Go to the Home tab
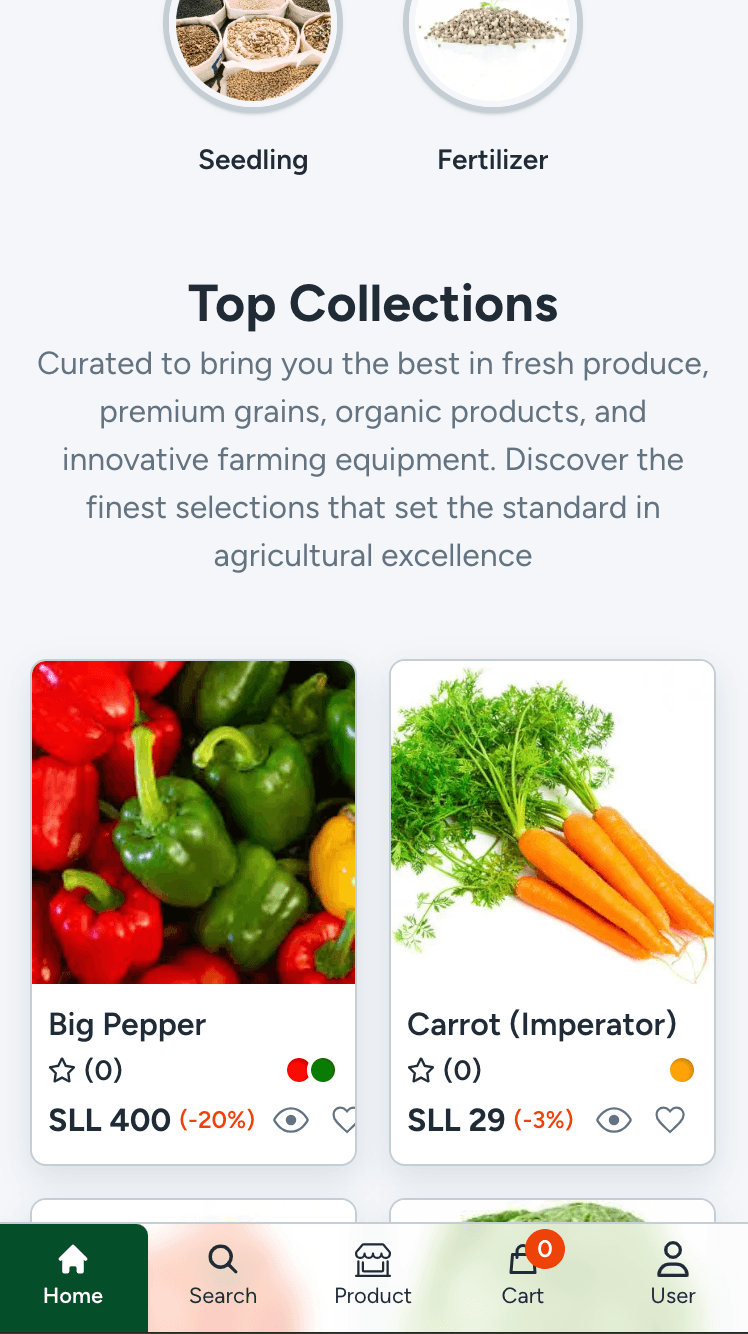 (73, 1278)
